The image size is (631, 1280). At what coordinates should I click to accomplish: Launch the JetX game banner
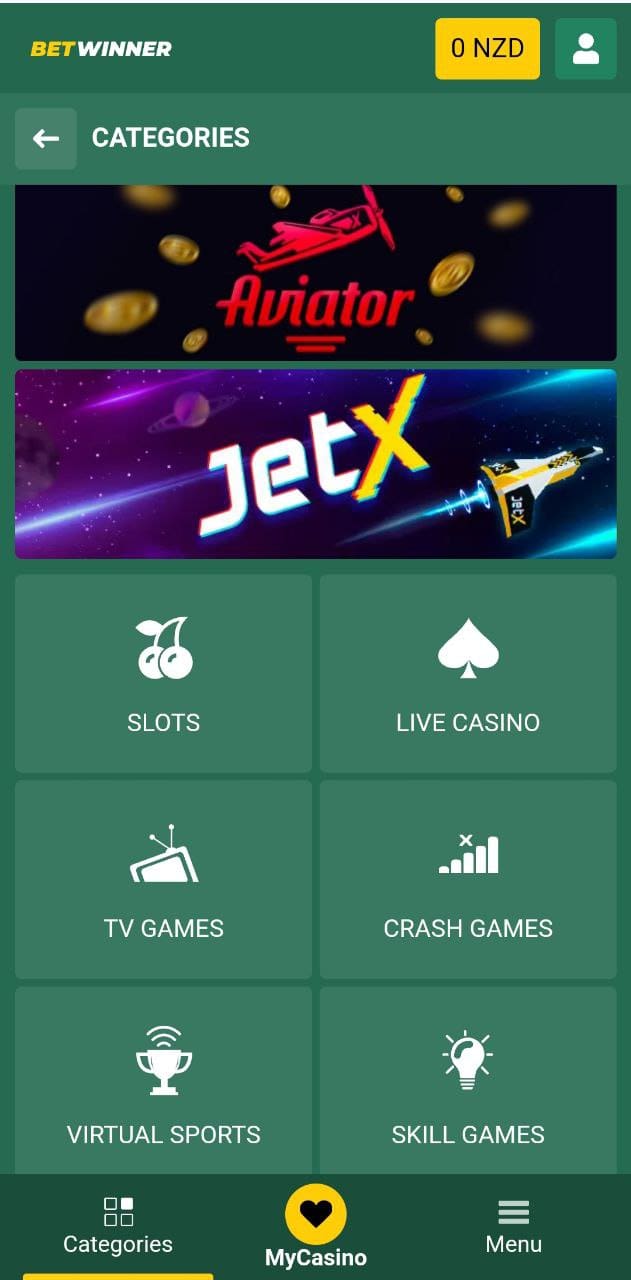(x=316, y=464)
